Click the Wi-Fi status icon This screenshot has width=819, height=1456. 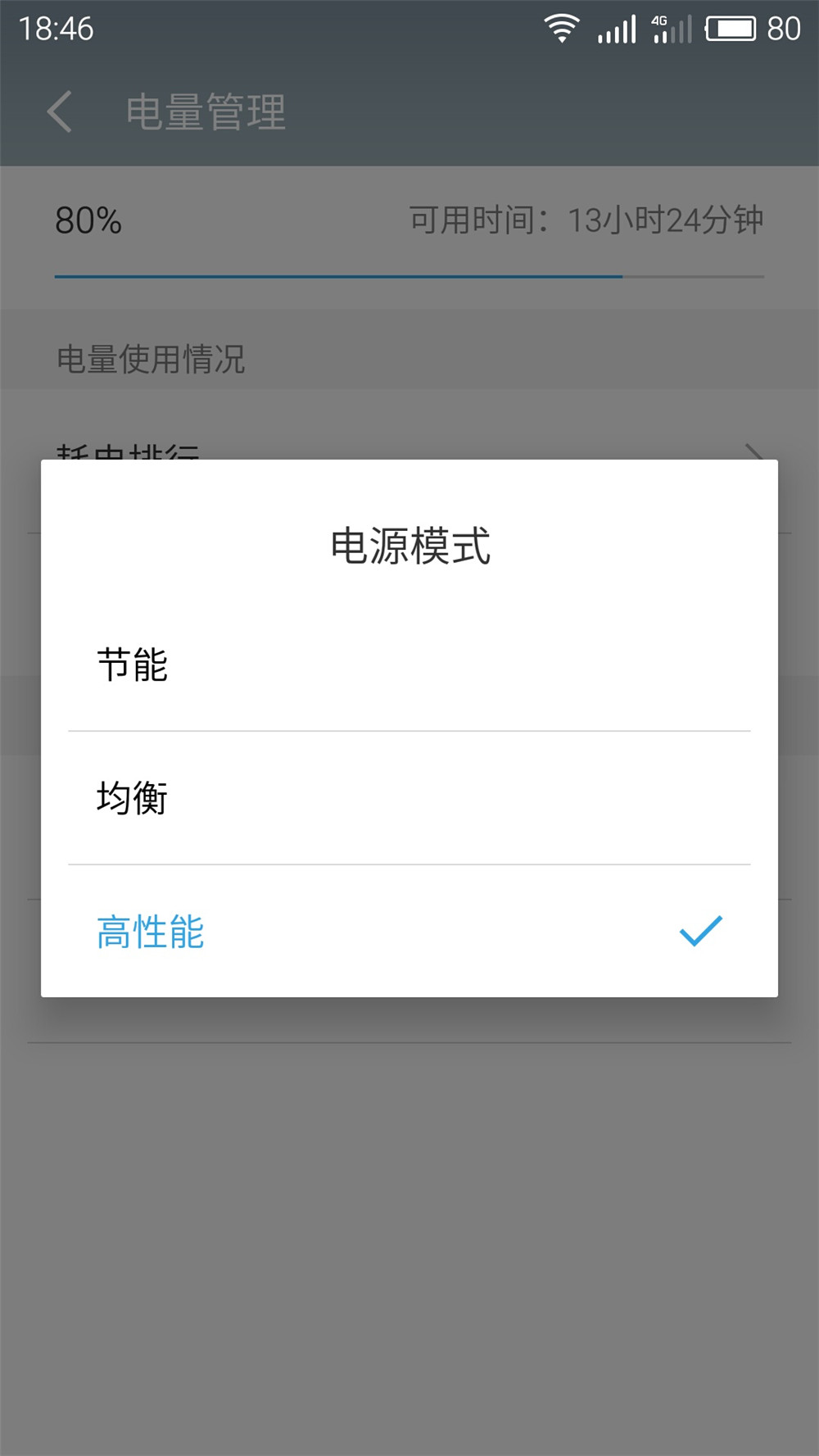pos(562,28)
